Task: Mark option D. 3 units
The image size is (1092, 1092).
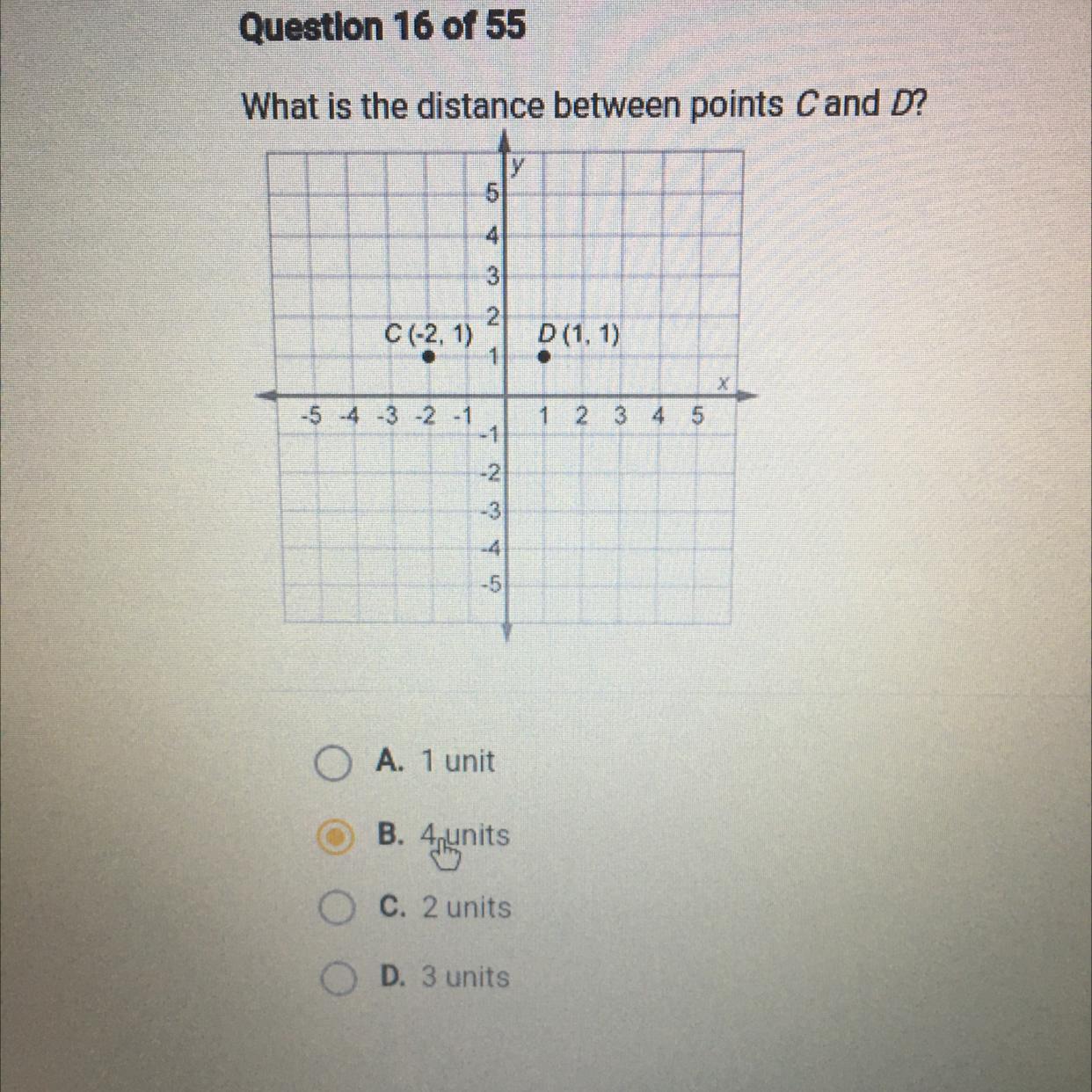Action: (x=335, y=979)
